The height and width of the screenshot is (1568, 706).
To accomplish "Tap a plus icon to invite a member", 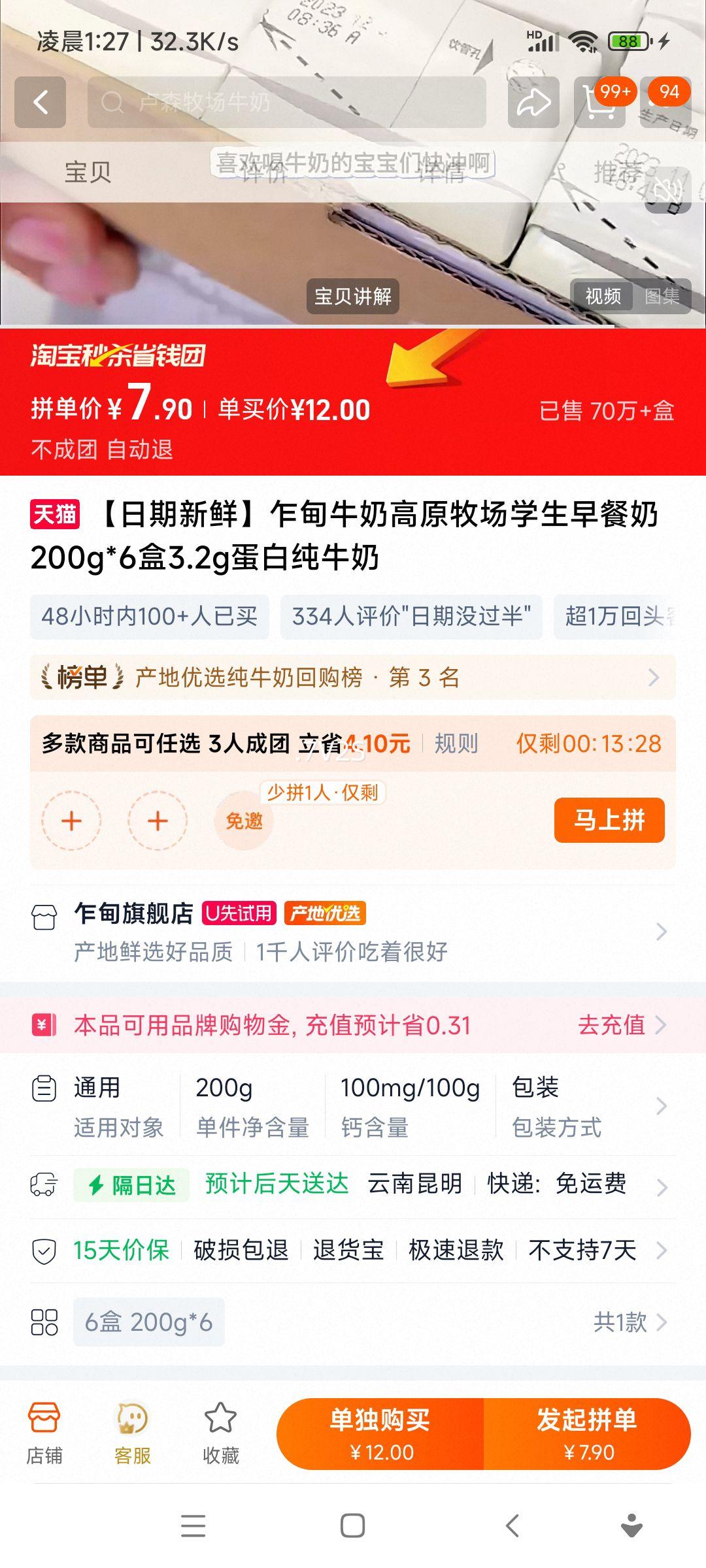I will [71, 820].
